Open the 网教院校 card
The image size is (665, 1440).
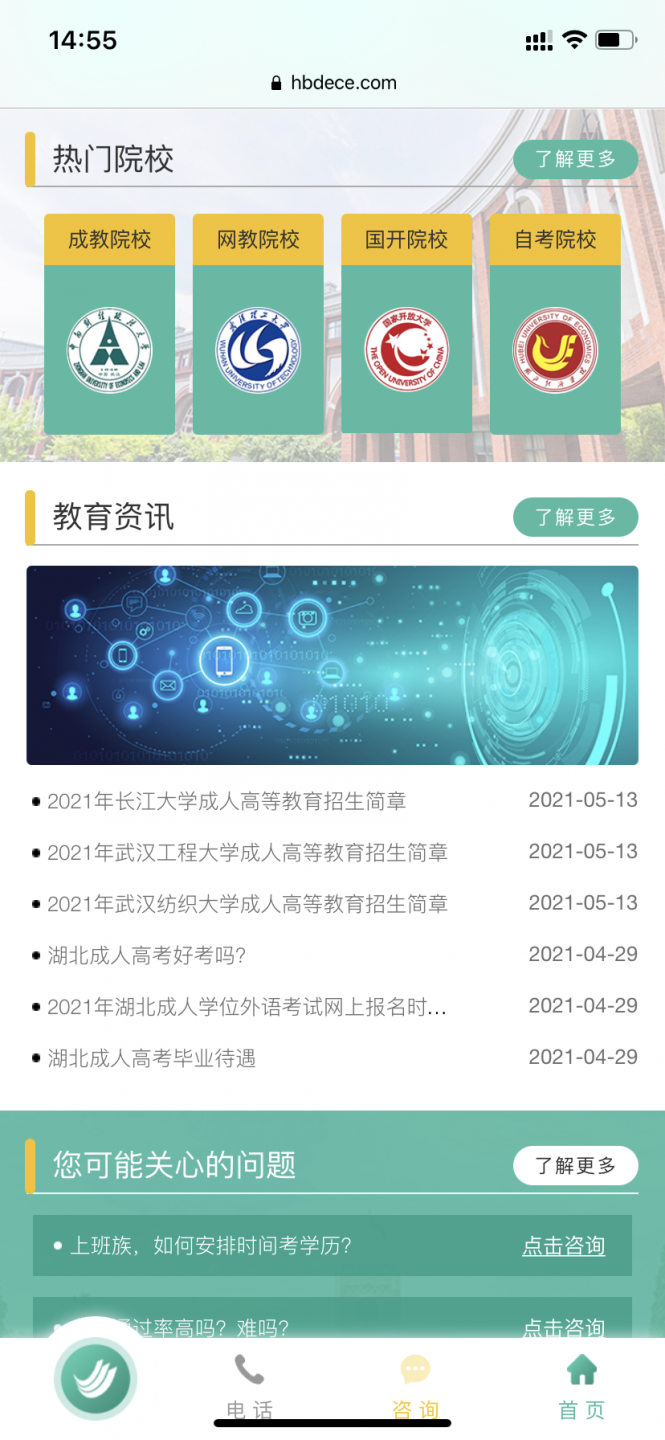258,325
